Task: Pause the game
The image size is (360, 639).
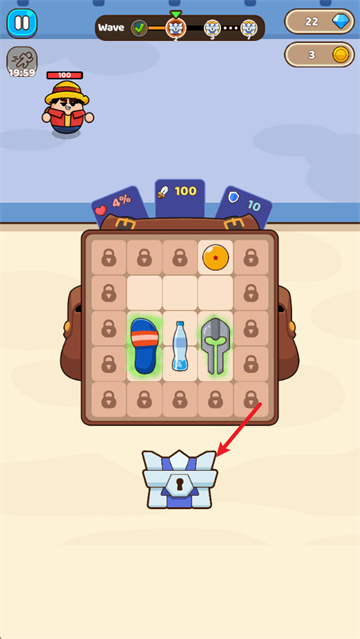Action: coord(22,23)
